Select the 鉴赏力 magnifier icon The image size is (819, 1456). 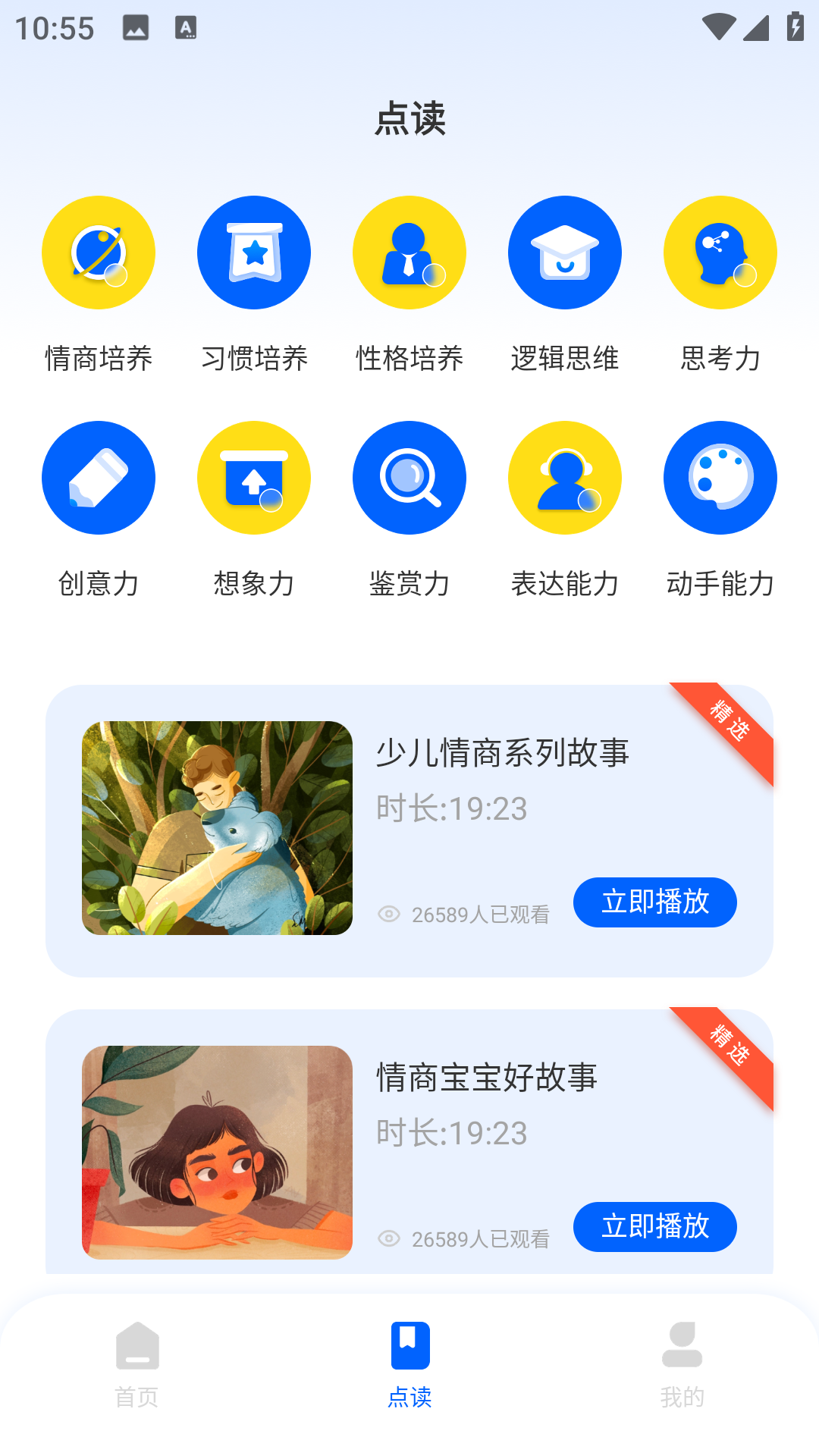409,477
